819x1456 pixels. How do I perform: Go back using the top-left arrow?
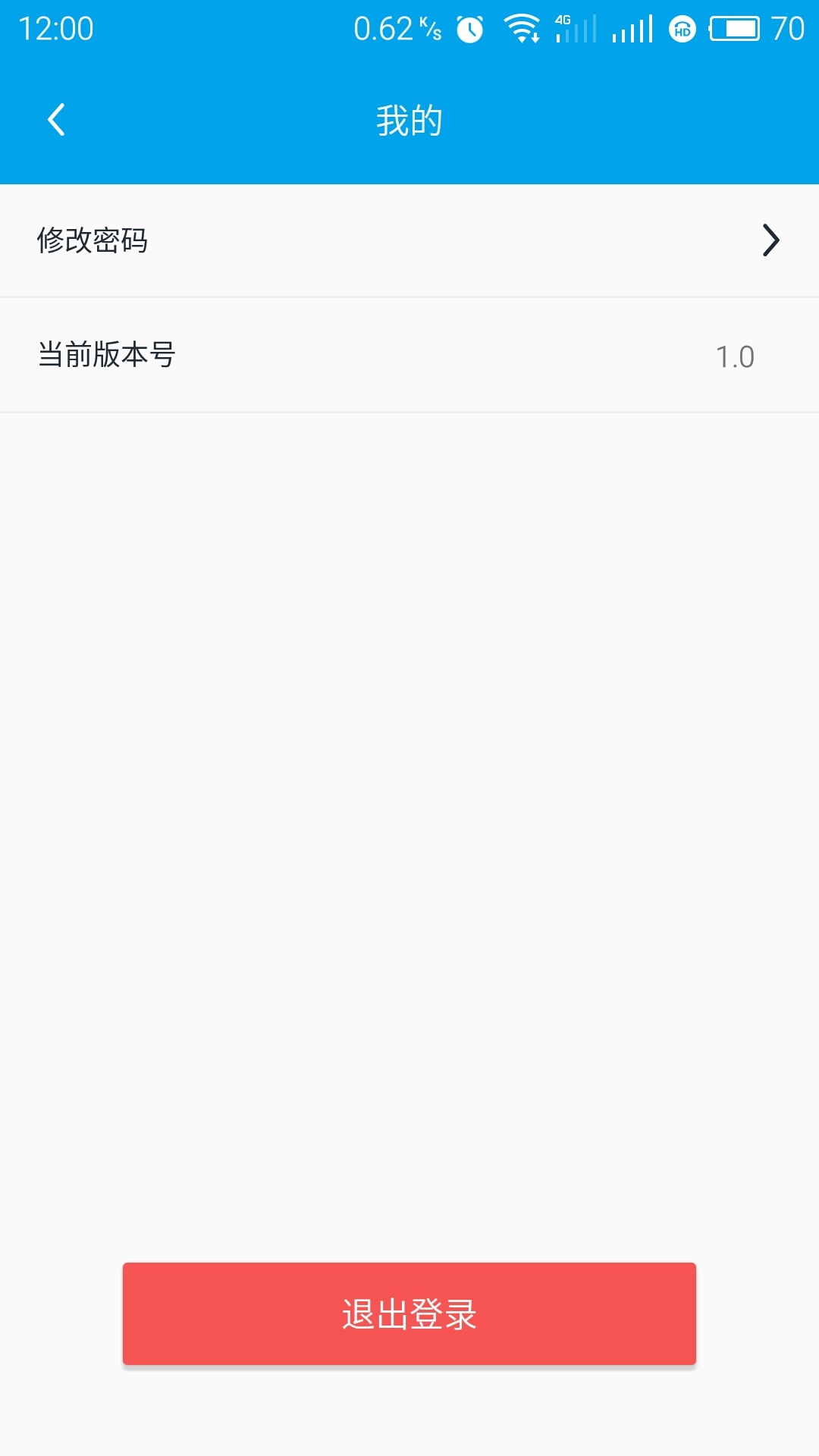[x=56, y=120]
